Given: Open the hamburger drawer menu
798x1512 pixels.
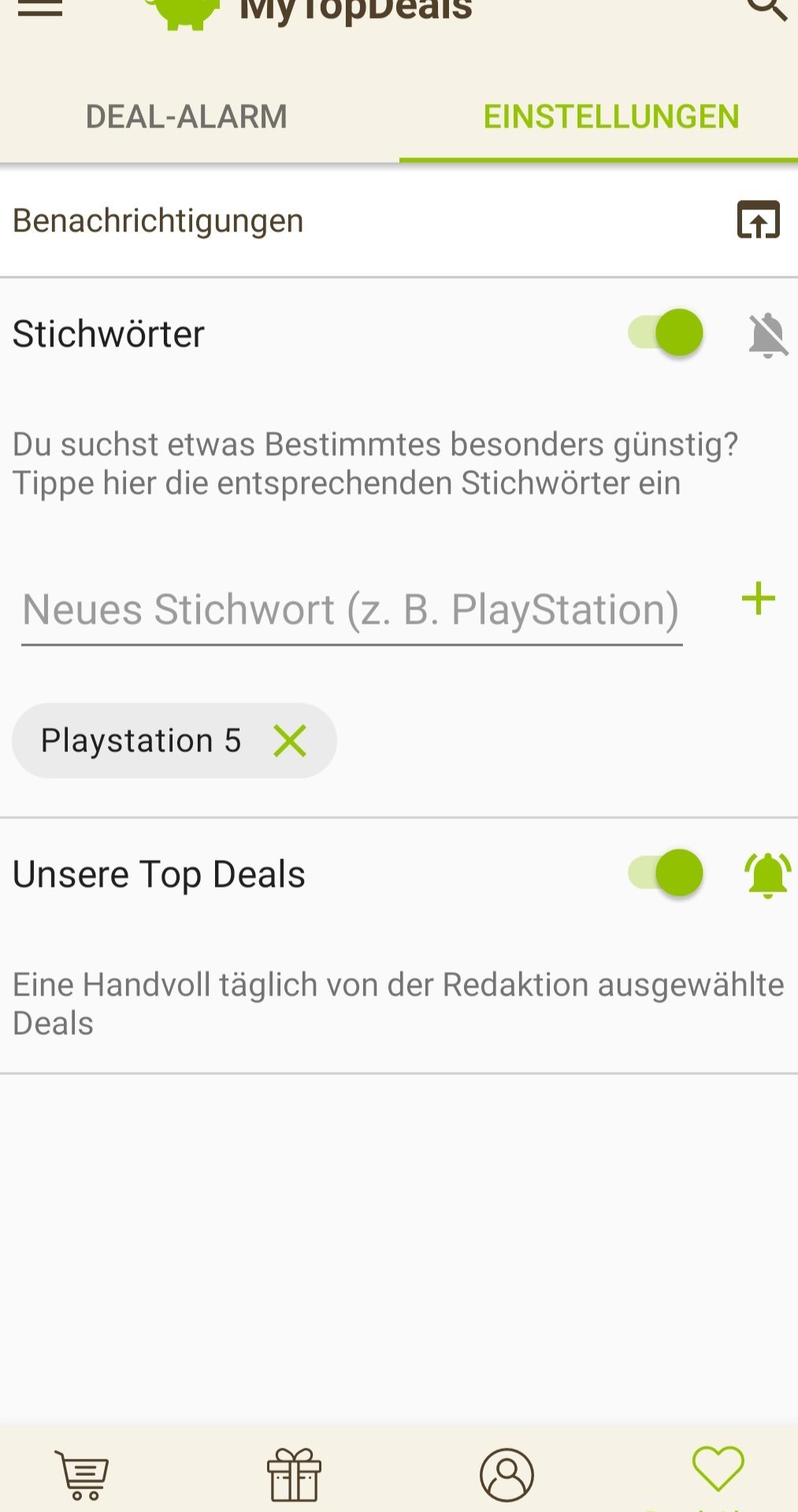Looking at the screenshot, I should (x=39, y=8).
